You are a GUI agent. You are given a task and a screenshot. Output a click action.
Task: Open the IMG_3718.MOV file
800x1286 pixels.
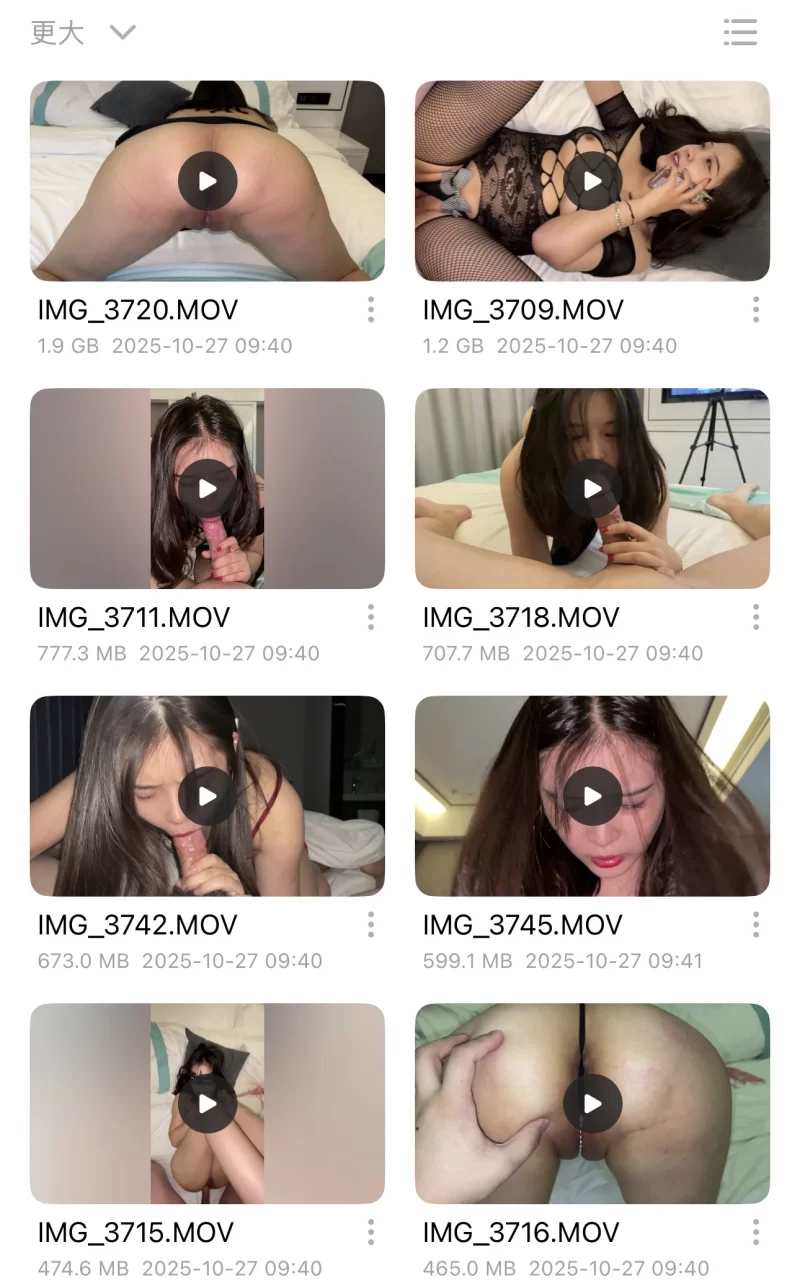(x=592, y=488)
